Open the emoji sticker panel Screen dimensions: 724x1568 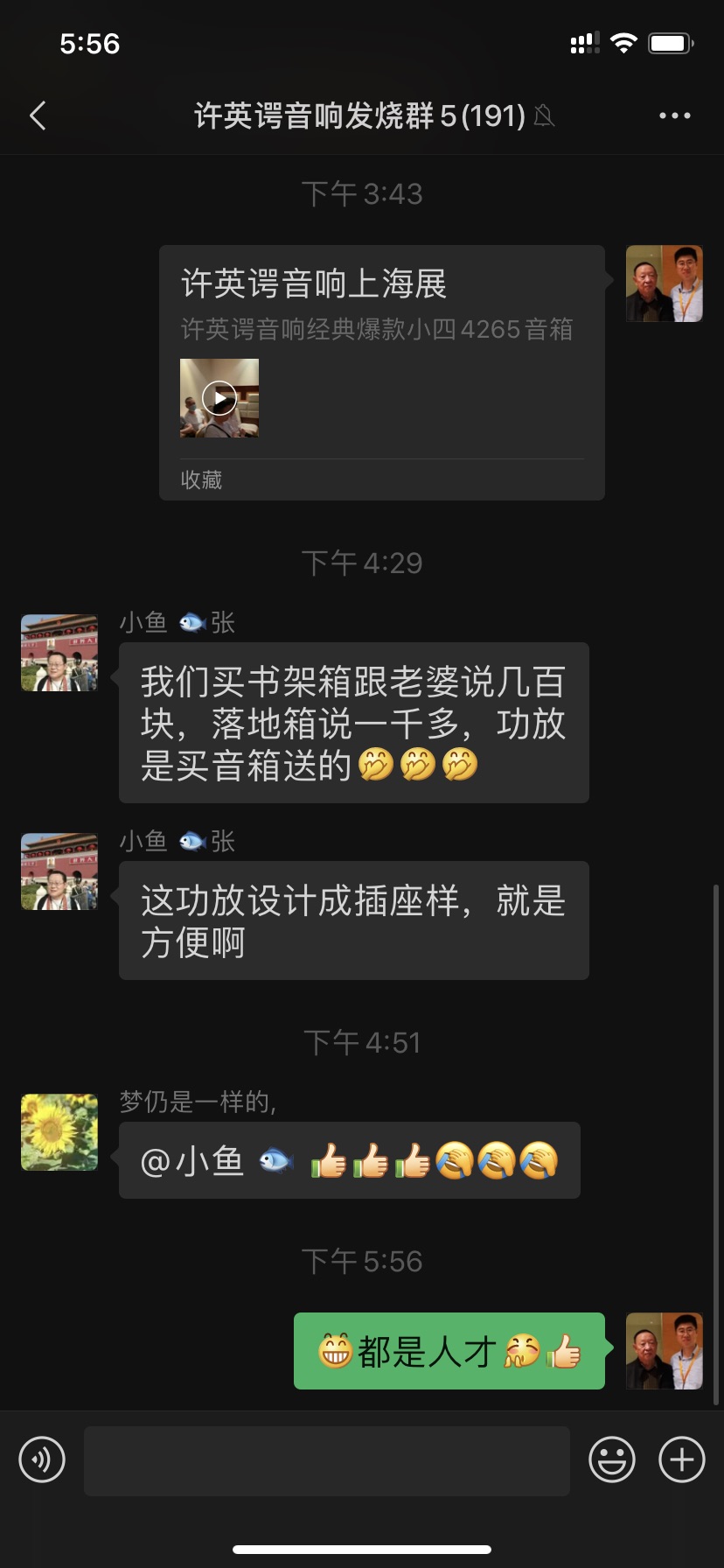611,1460
